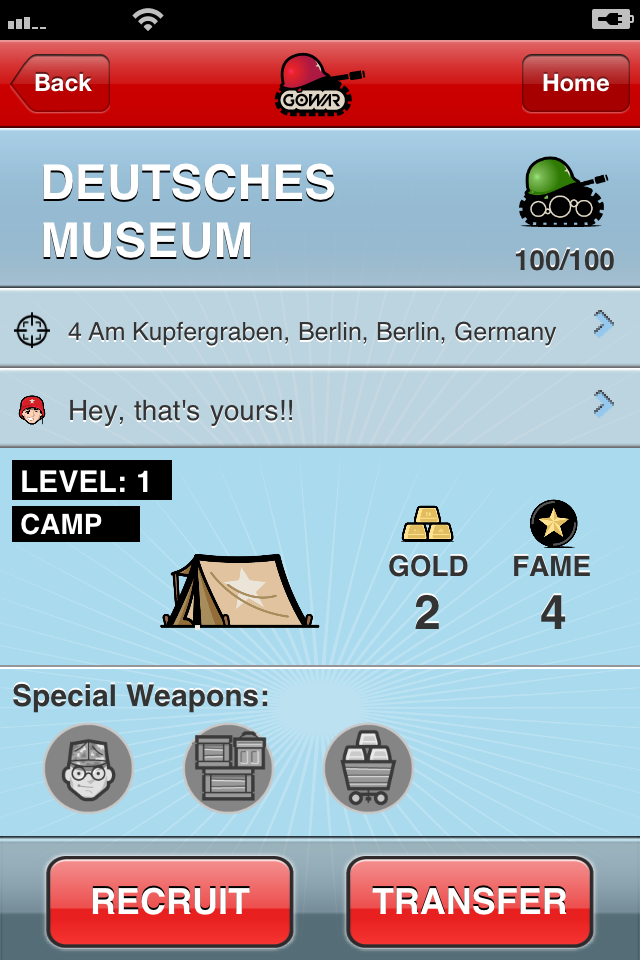The height and width of the screenshot is (960, 640).
Task: Open the 4 Am Kupfergraben address row
Action: [320, 330]
